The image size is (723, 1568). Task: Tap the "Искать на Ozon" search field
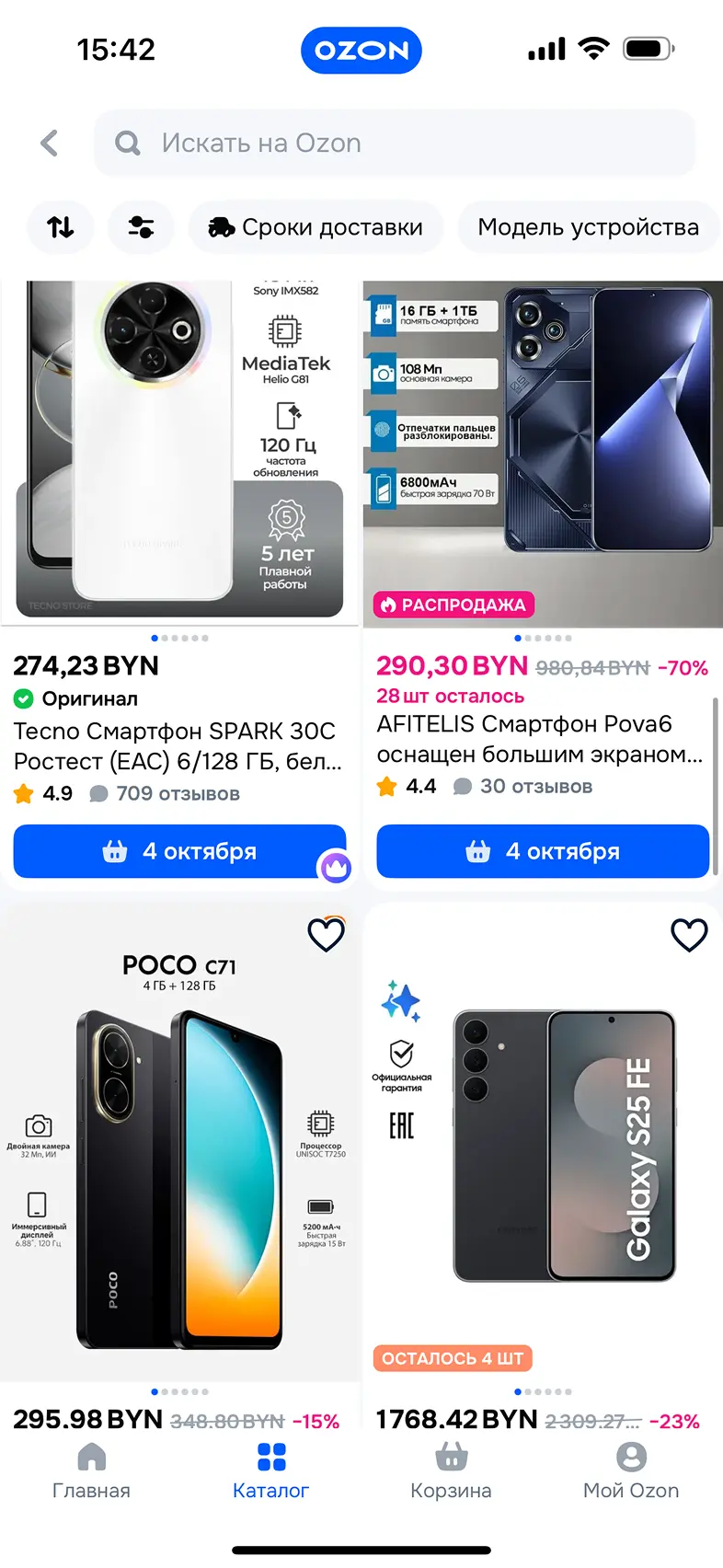click(x=396, y=144)
